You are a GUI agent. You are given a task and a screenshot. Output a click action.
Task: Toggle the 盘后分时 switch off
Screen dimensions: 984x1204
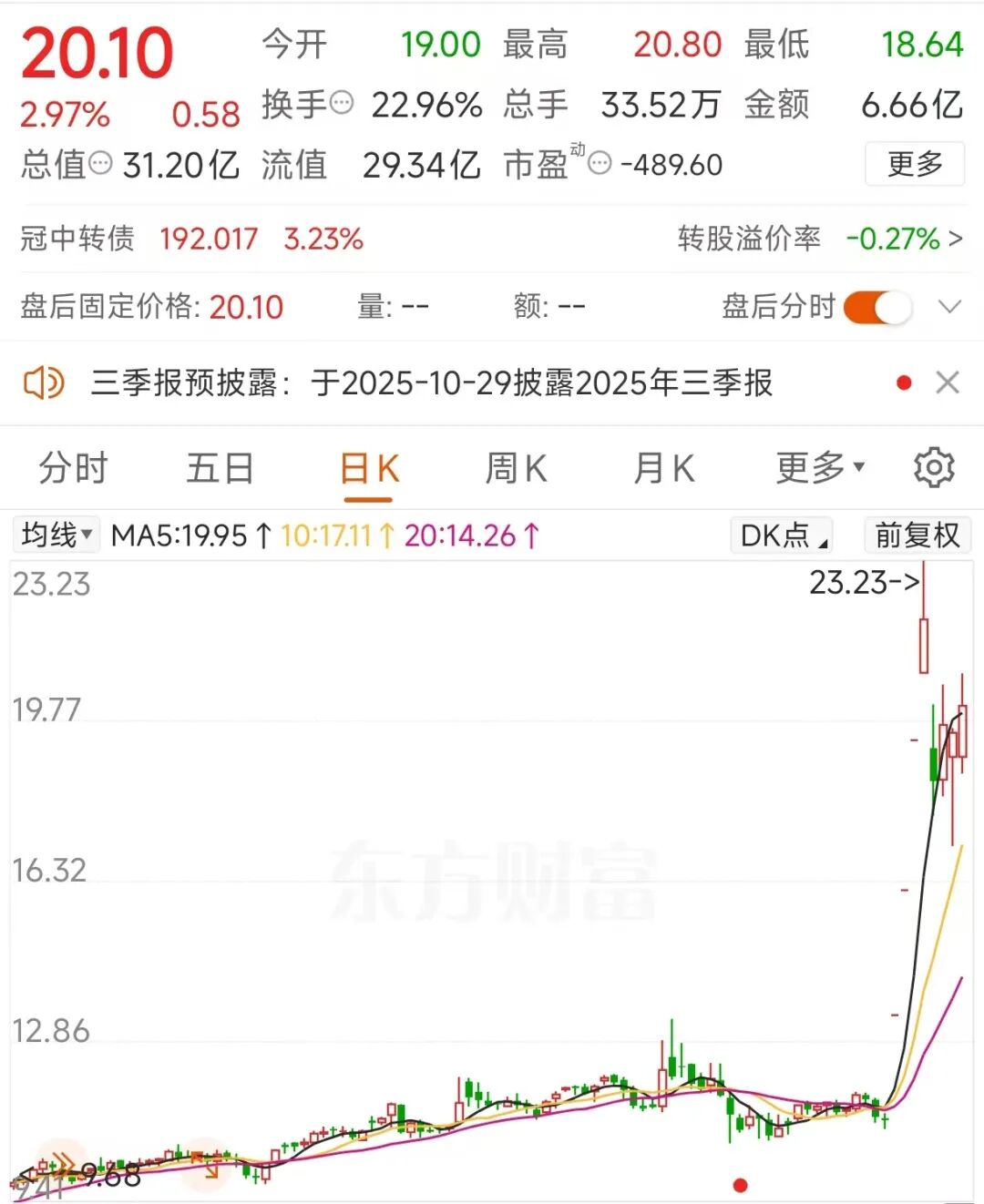[877, 307]
